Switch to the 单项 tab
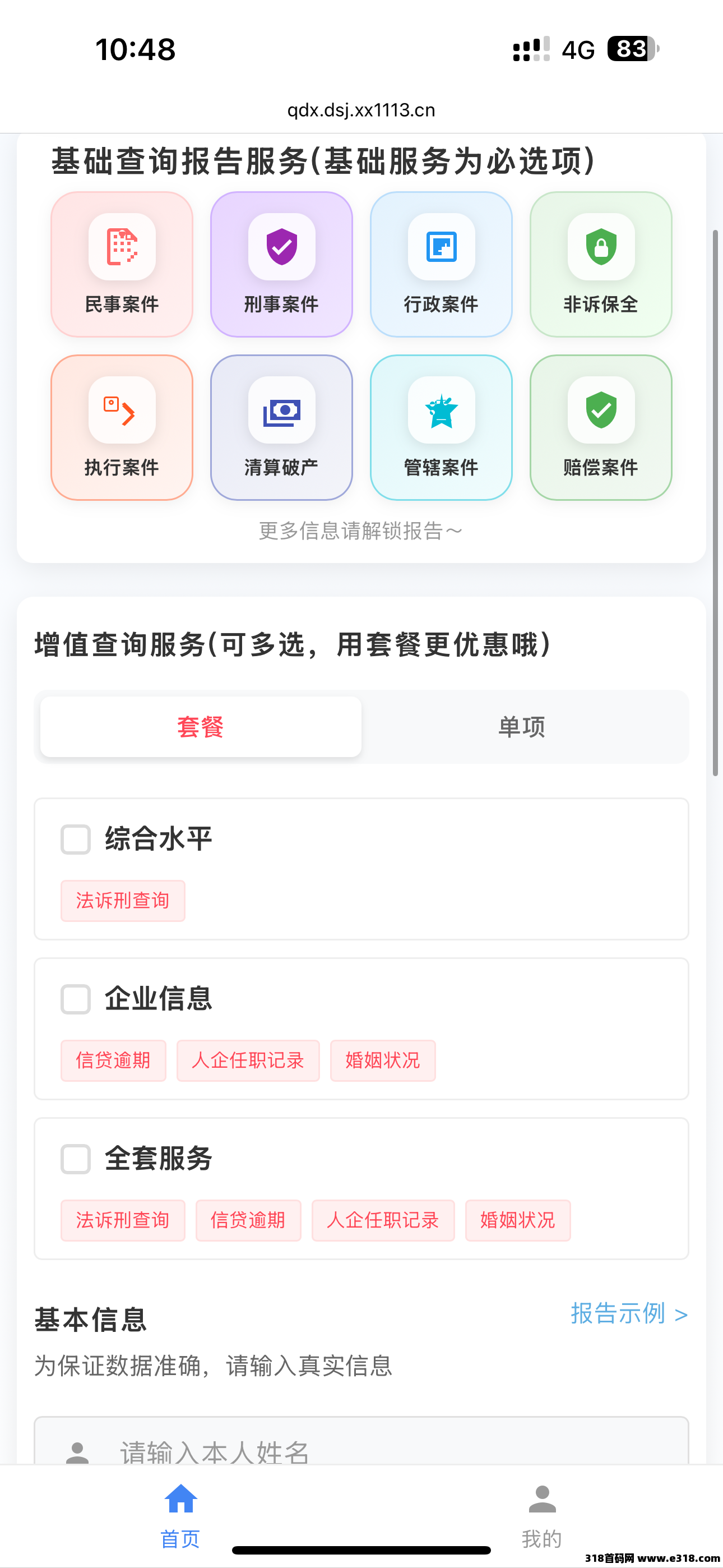Screen dimensions: 723x1568 pyautogui.click(x=522, y=727)
